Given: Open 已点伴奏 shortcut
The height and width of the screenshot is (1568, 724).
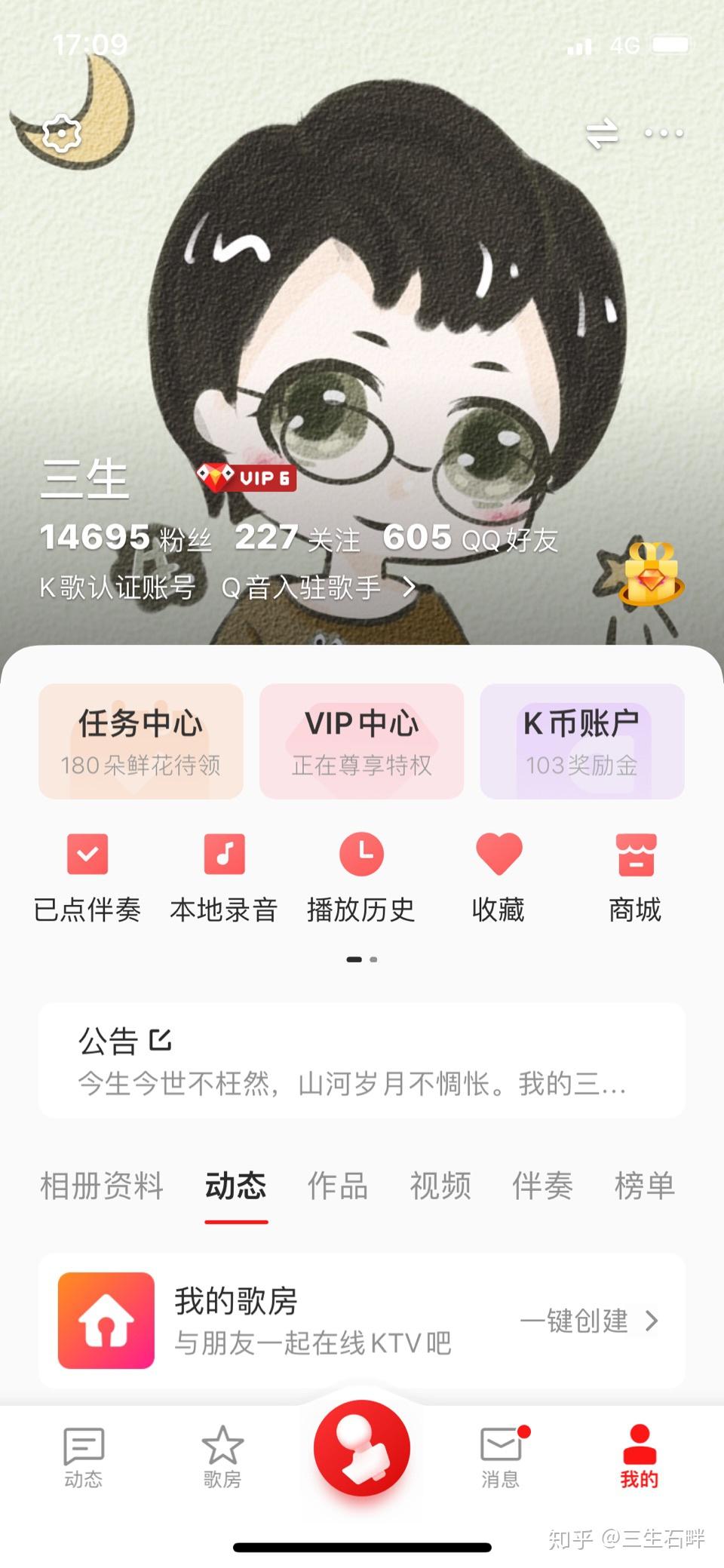Looking at the screenshot, I should click(87, 878).
